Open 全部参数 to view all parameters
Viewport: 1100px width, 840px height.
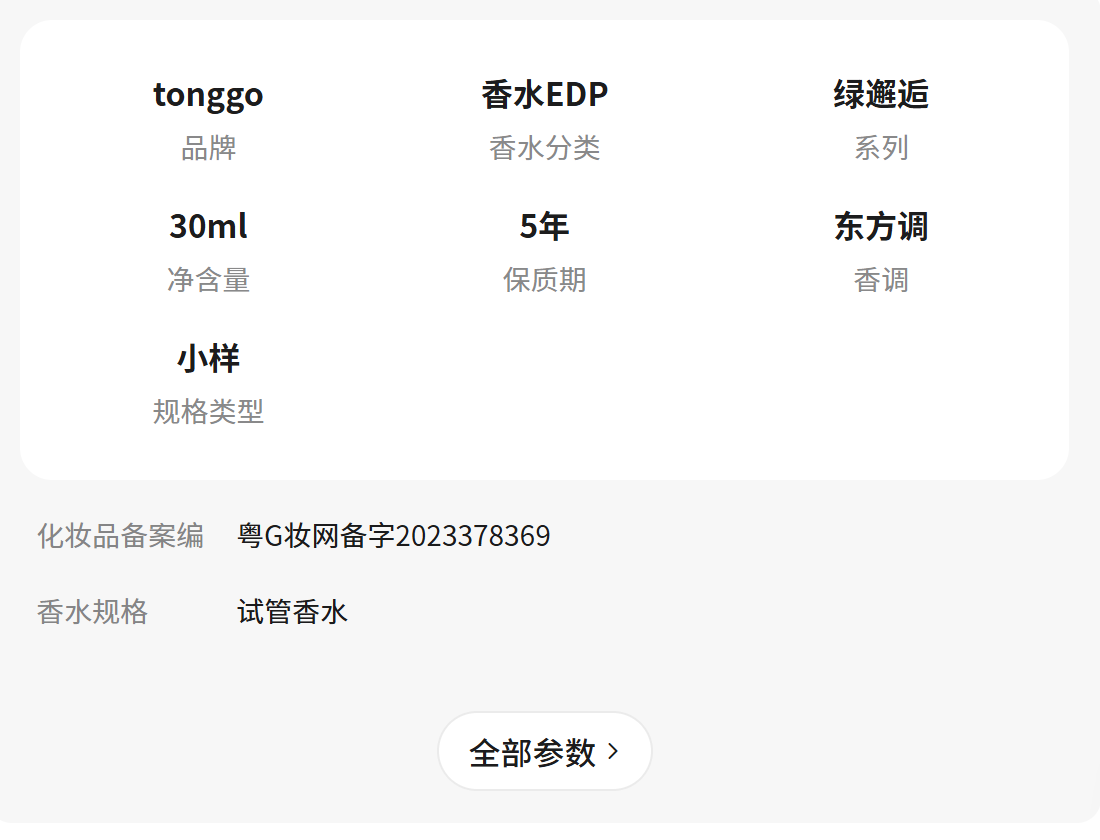[544, 752]
